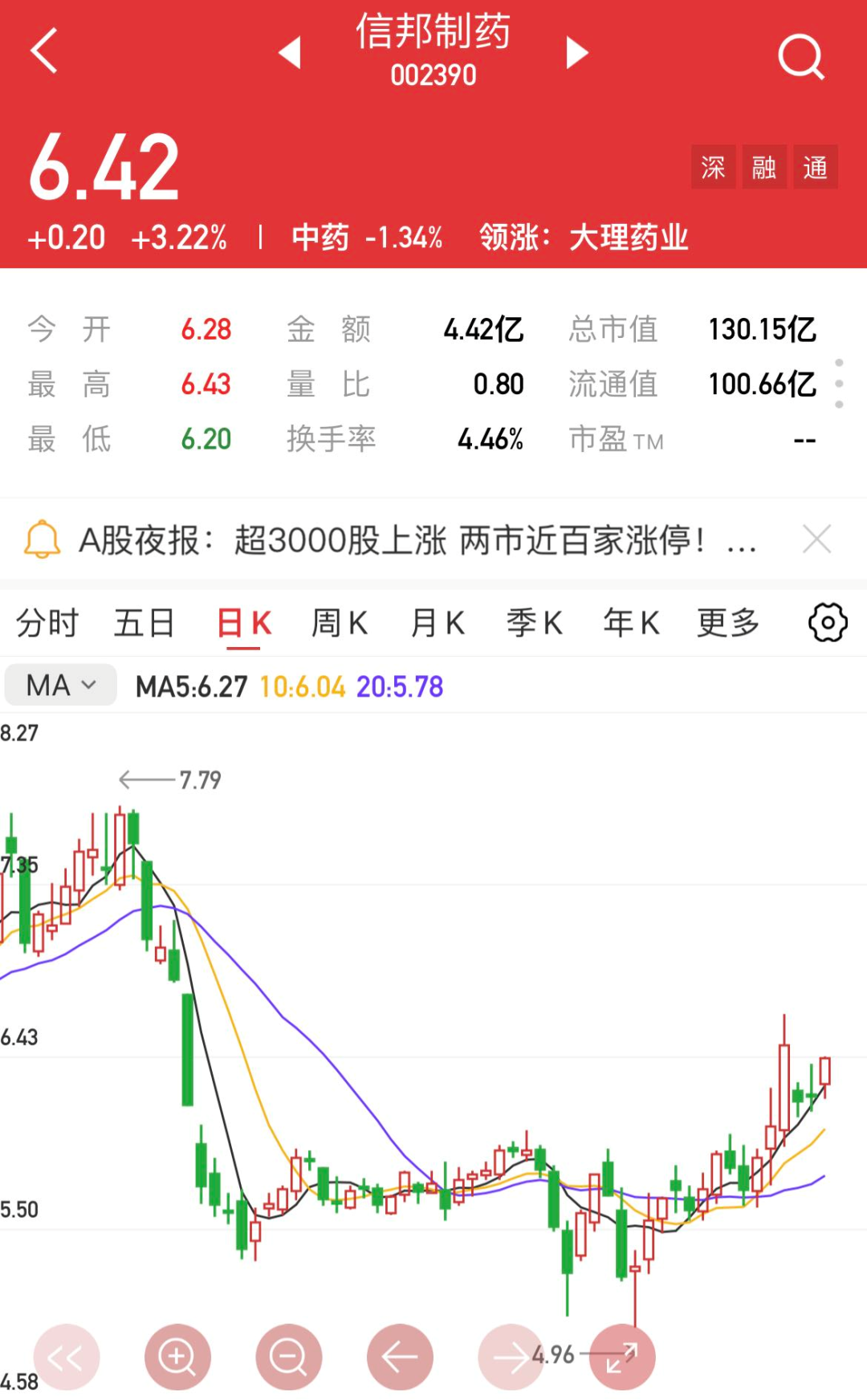
Task: Switch to the 分时 chart tab
Action: coord(47,623)
